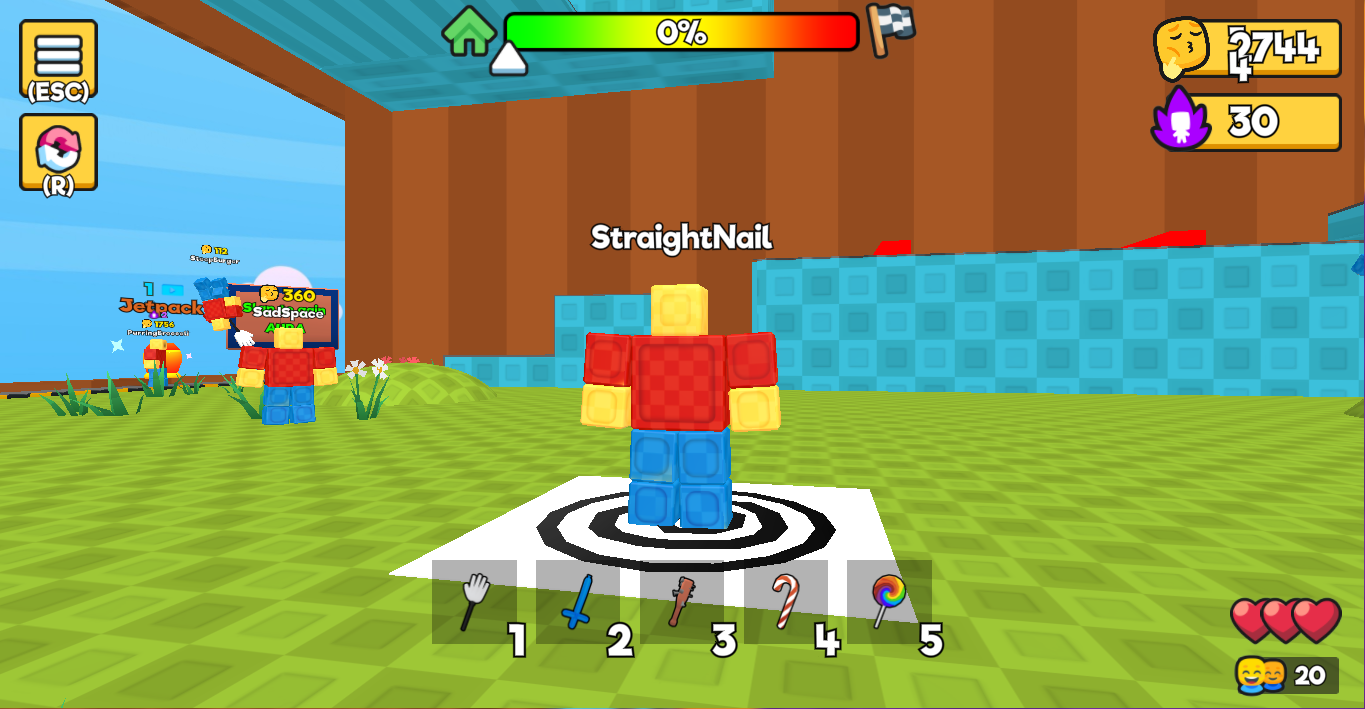Select the candy cane in slot 4

point(786,601)
